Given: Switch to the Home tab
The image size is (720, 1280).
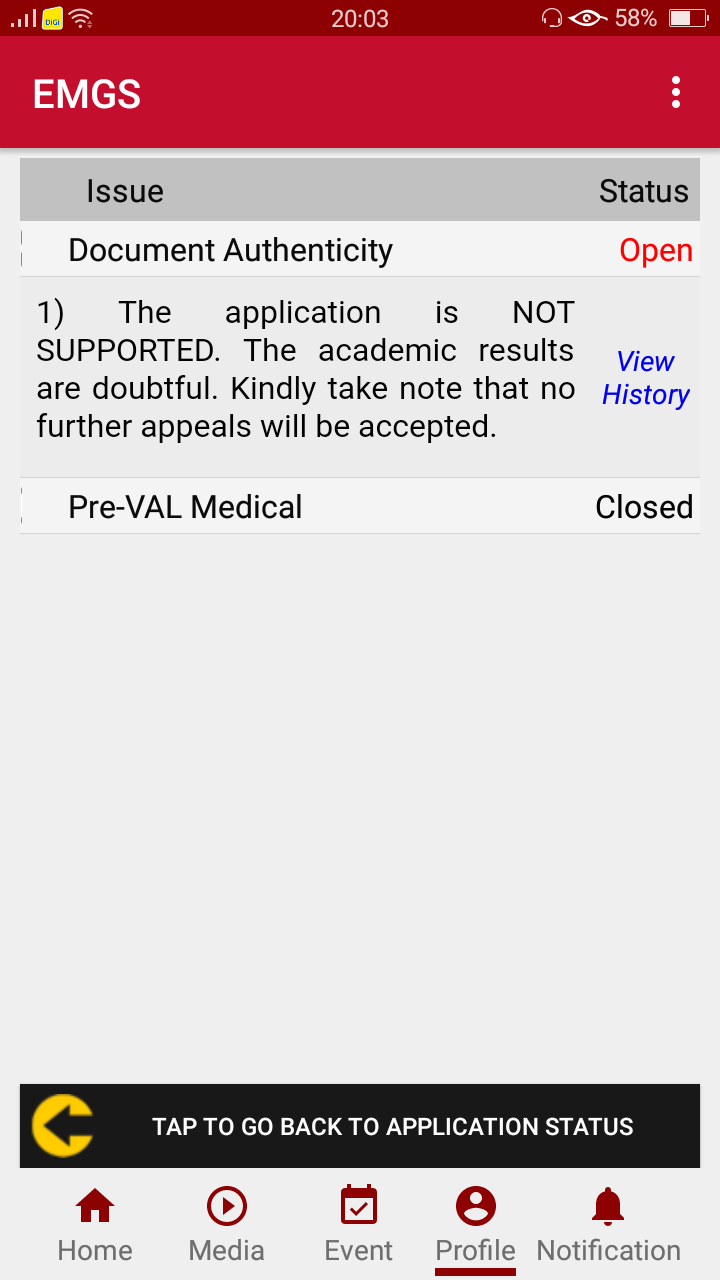Looking at the screenshot, I should [95, 1225].
